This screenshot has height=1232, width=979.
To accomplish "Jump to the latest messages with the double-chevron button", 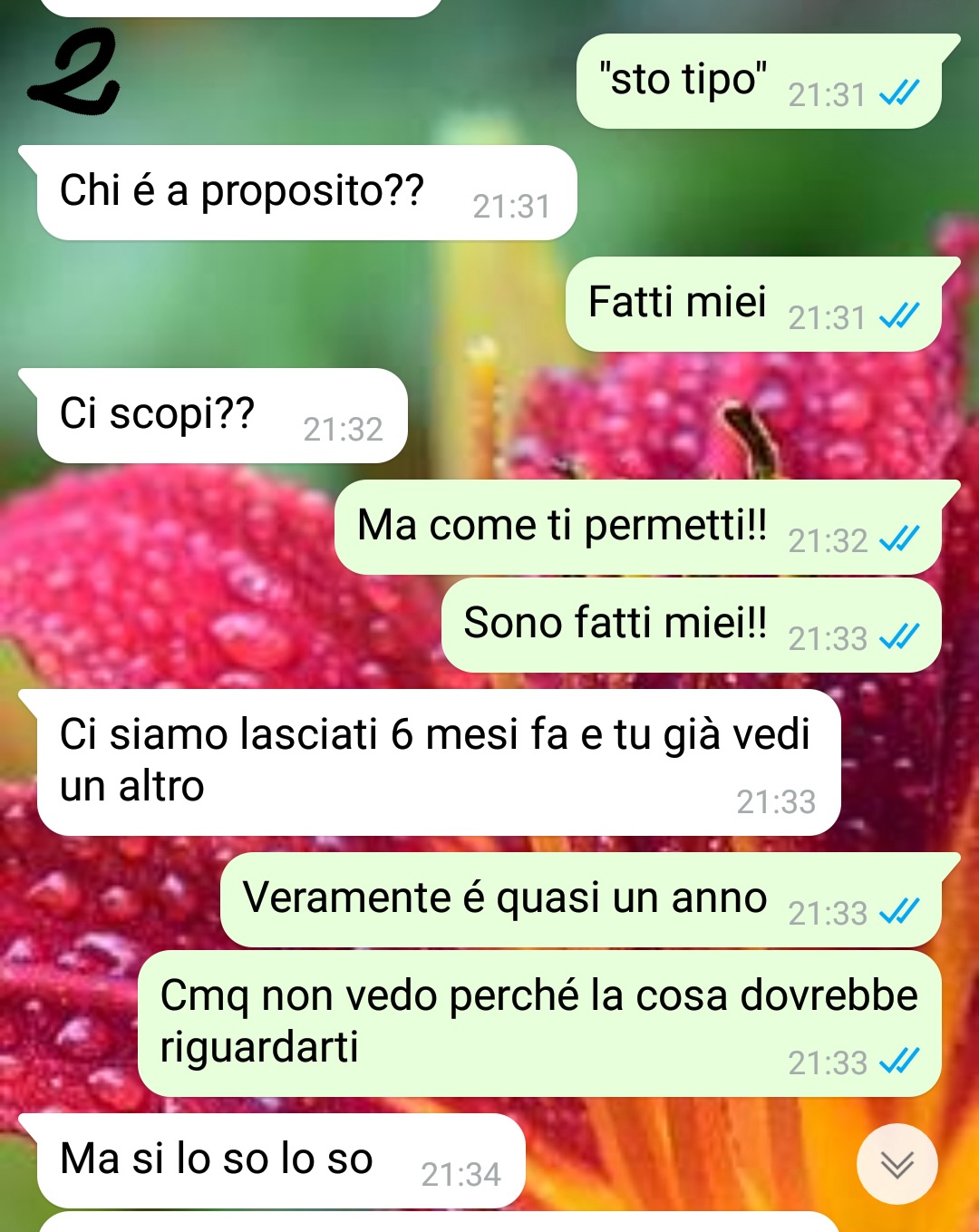I will [x=897, y=1164].
